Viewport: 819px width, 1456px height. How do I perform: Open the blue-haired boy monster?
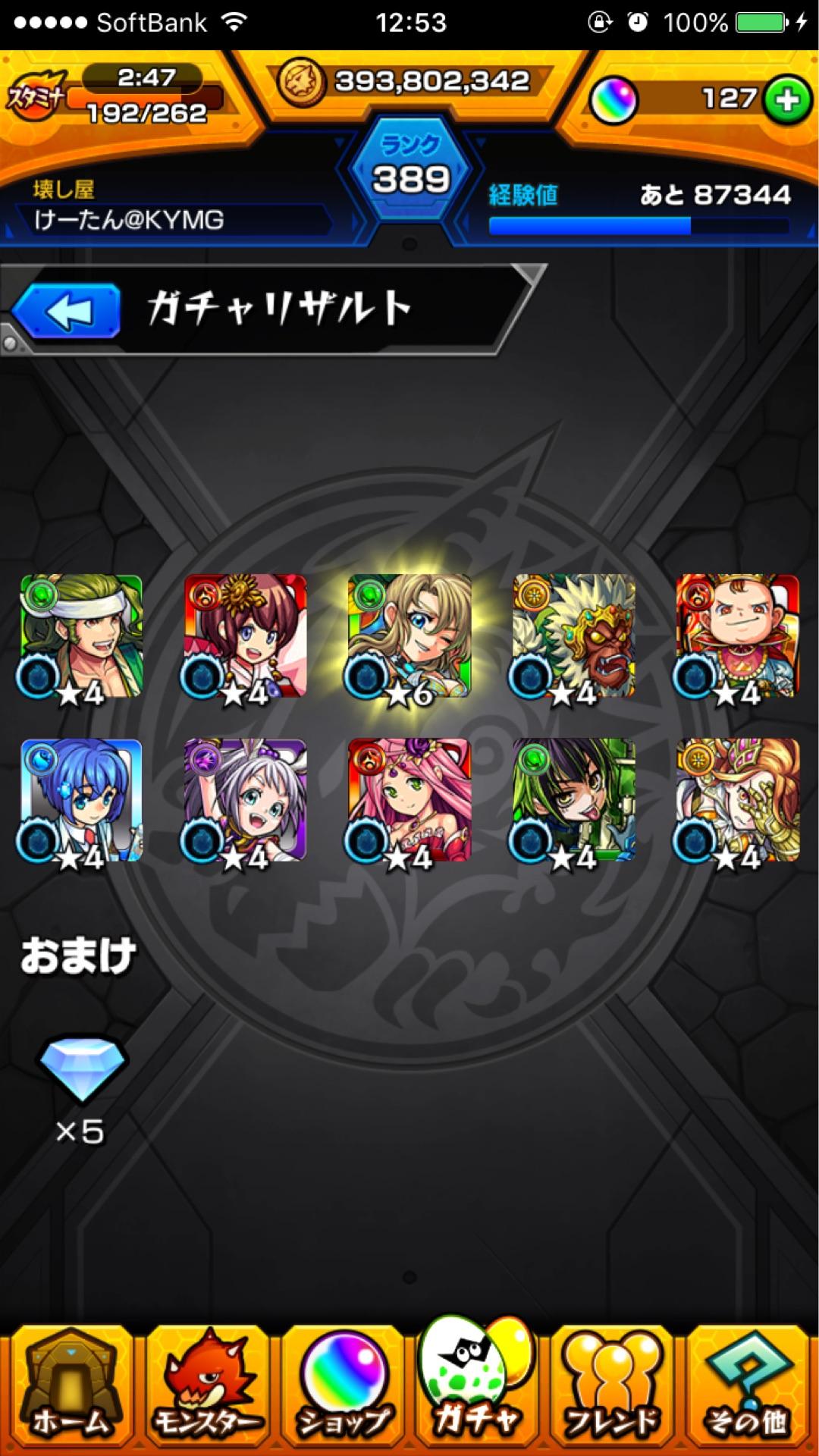pyautogui.click(x=82, y=801)
